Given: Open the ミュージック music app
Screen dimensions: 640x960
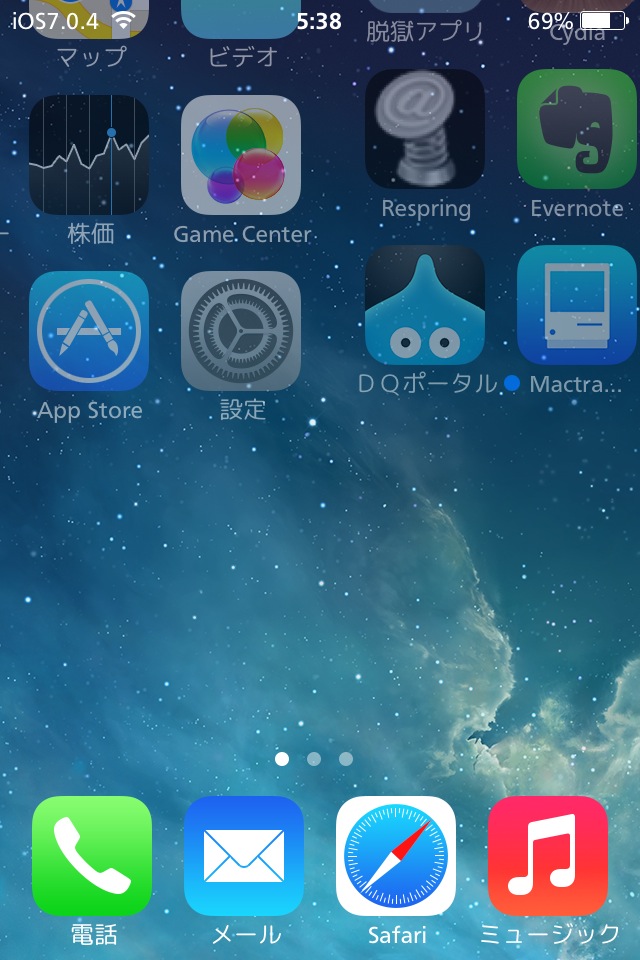Looking at the screenshot, I should (548, 856).
